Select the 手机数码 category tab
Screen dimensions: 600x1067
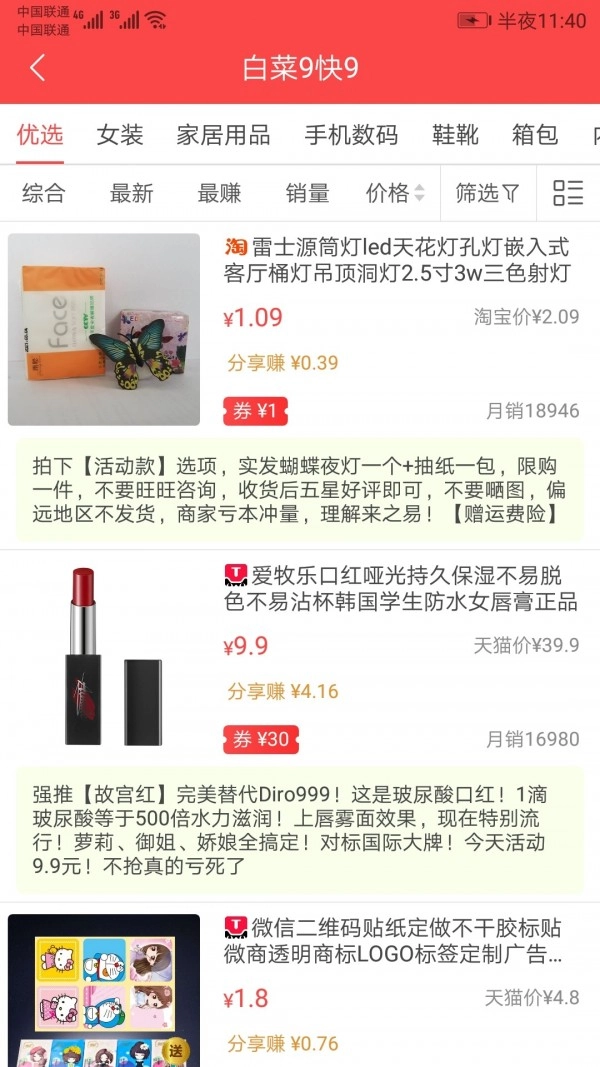click(x=351, y=135)
